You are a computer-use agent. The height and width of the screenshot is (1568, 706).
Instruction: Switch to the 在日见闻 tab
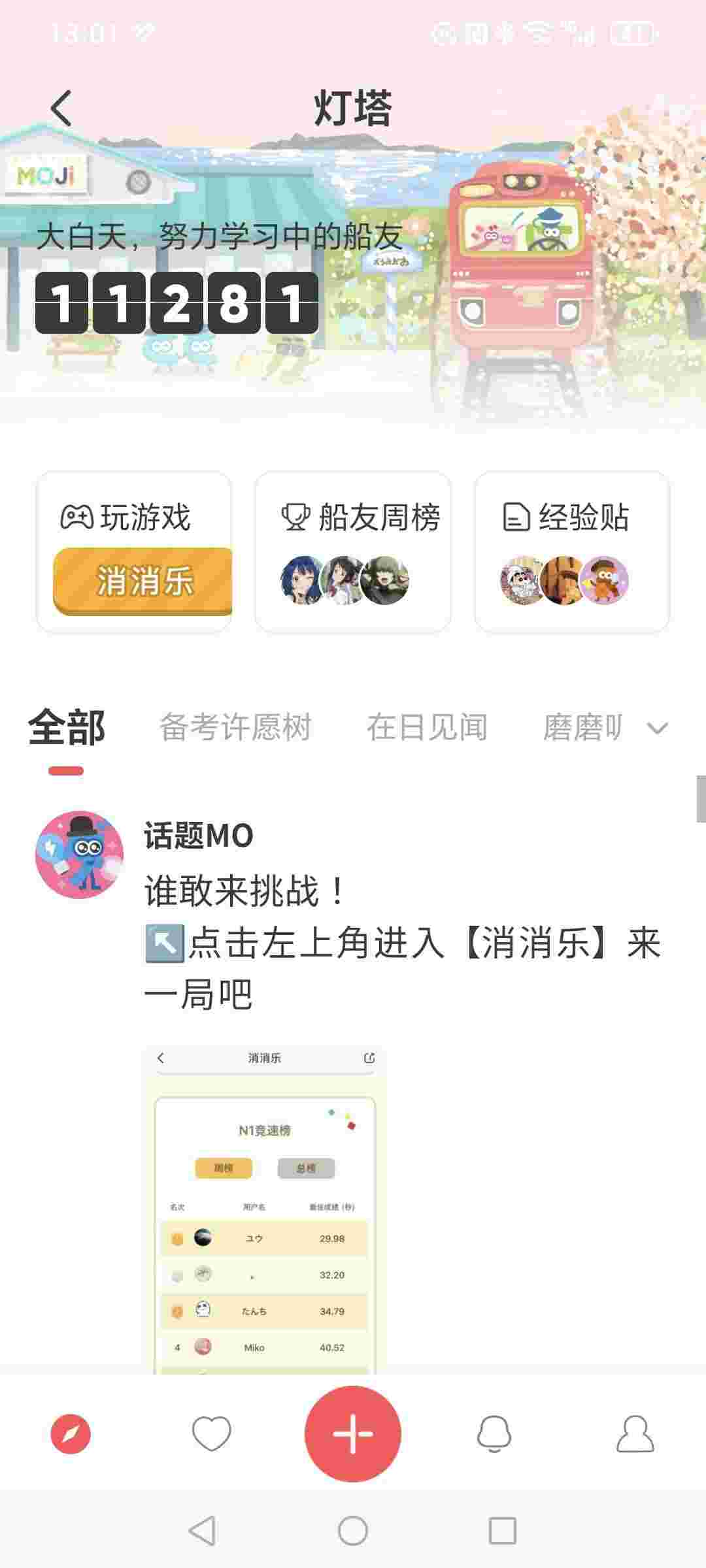pyautogui.click(x=427, y=727)
